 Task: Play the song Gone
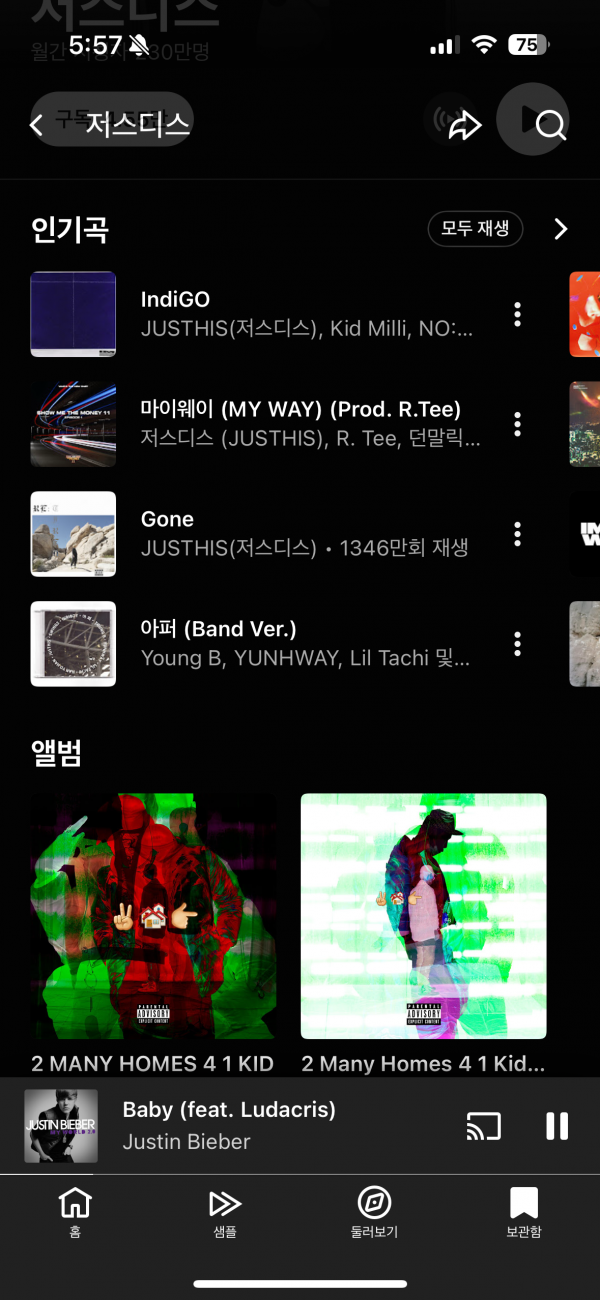pos(300,533)
